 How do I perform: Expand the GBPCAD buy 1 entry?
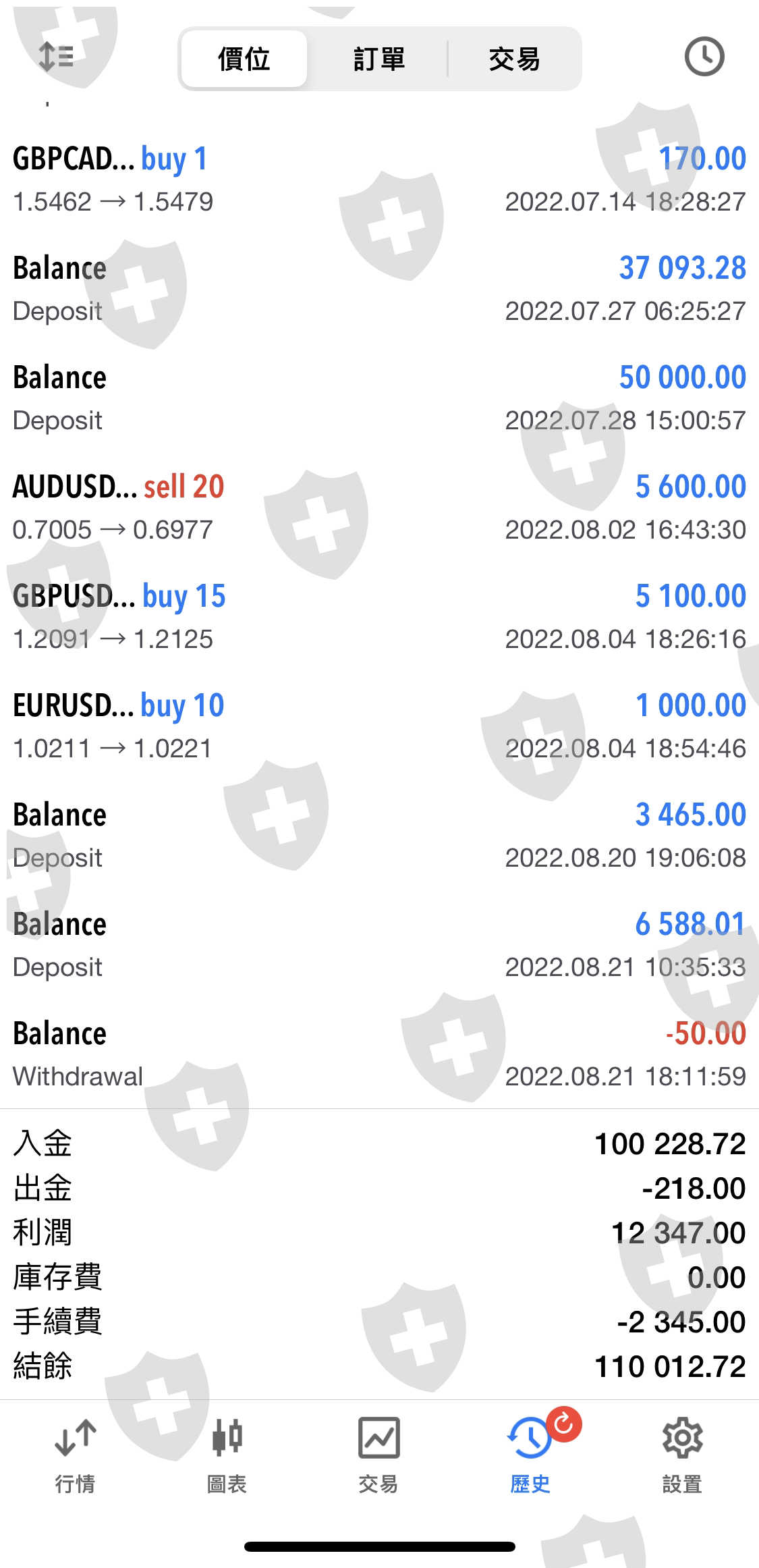(x=379, y=179)
